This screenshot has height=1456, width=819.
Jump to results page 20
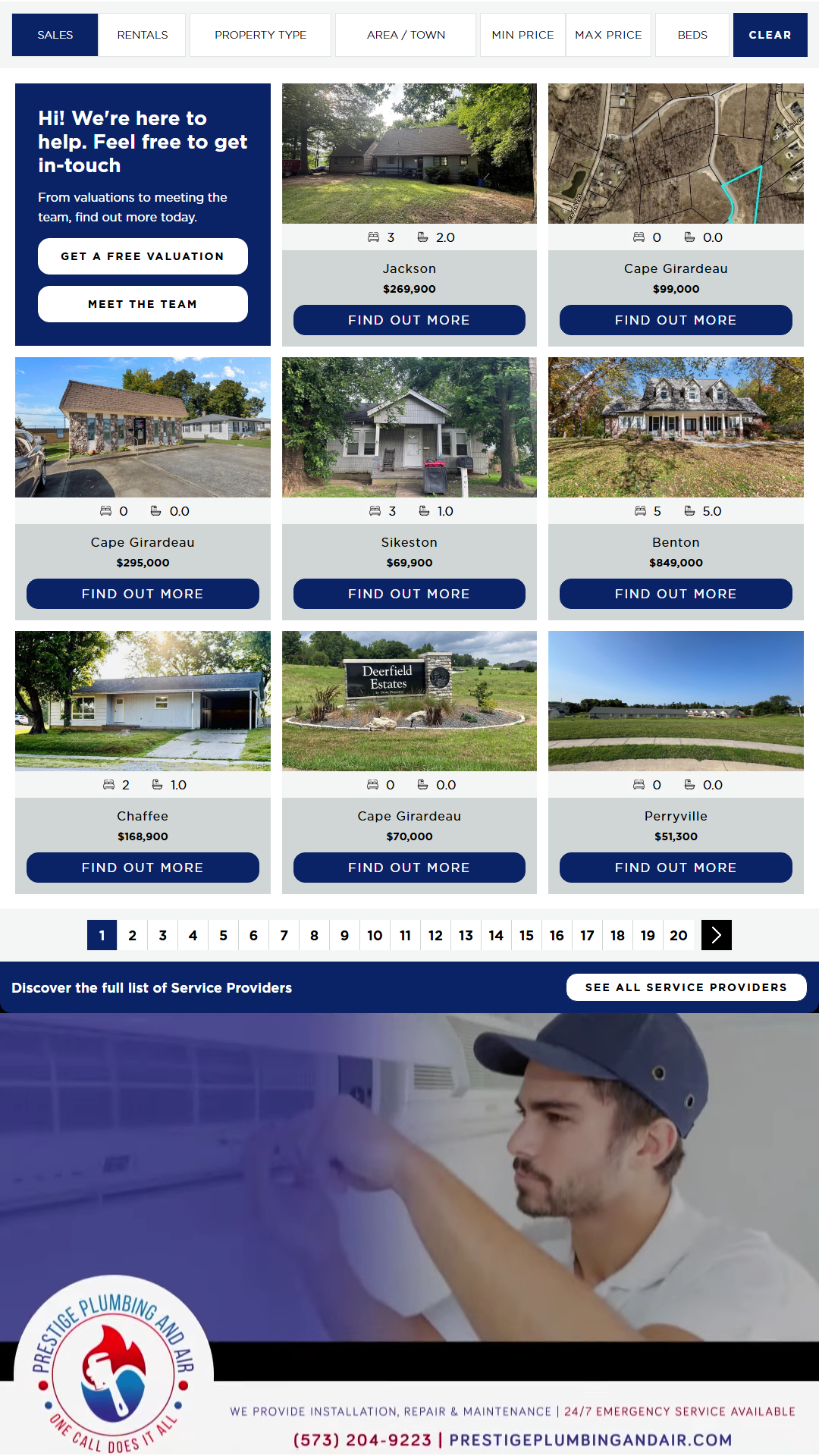[x=678, y=935]
